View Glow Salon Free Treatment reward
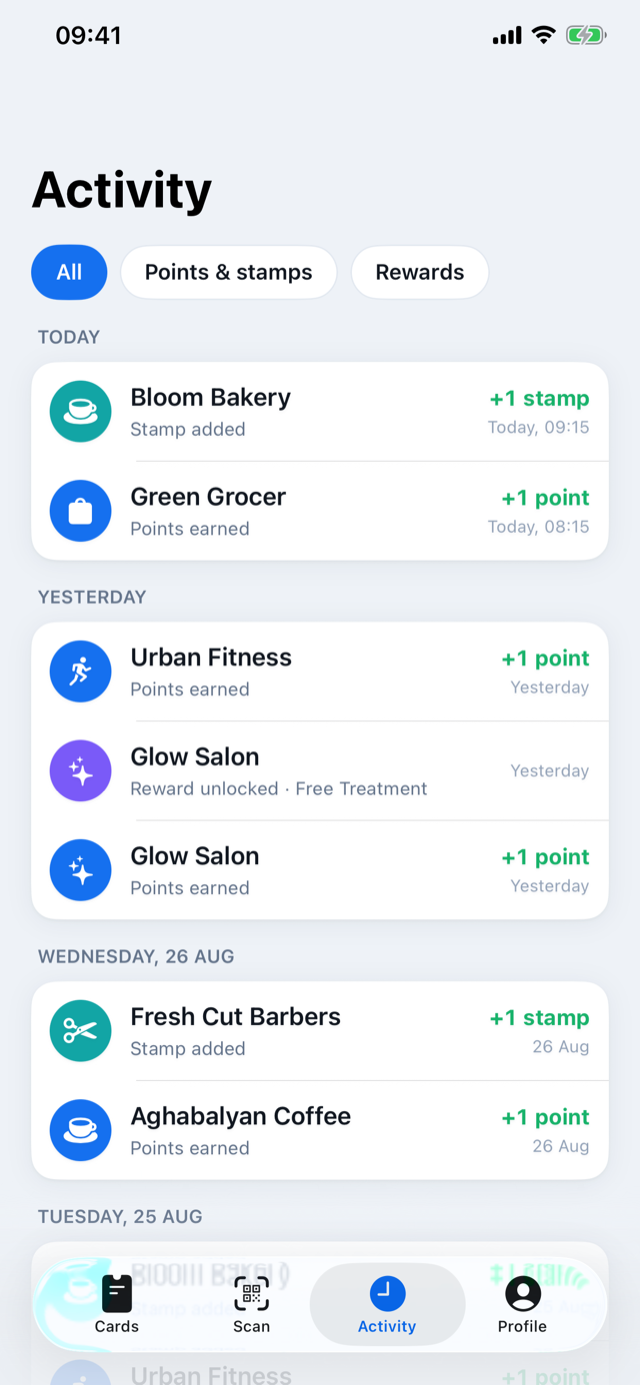The height and width of the screenshot is (1385, 640). pyautogui.click(x=320, y=771)
